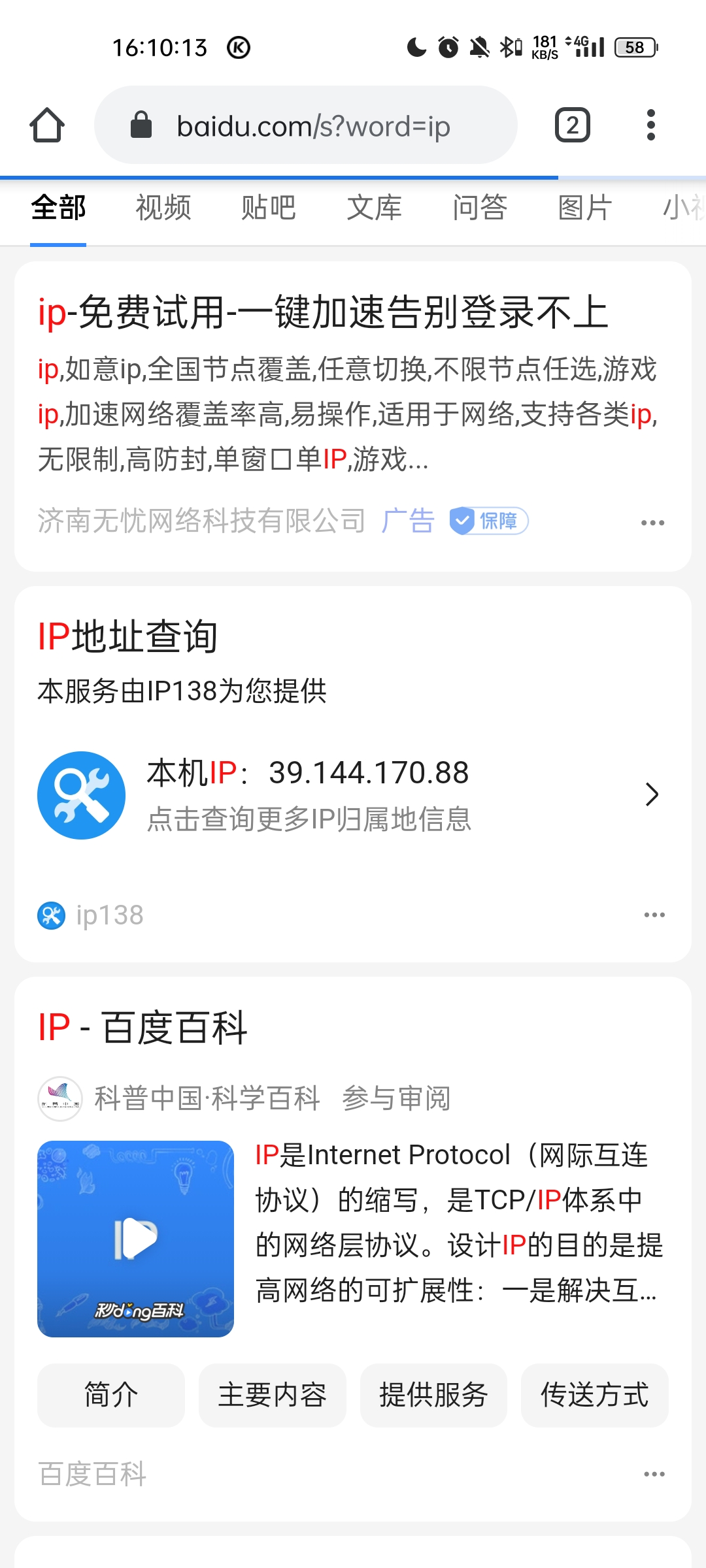The image size is (706, 1568).
Task: Switch to the 图片 tab
Action: 585,208
